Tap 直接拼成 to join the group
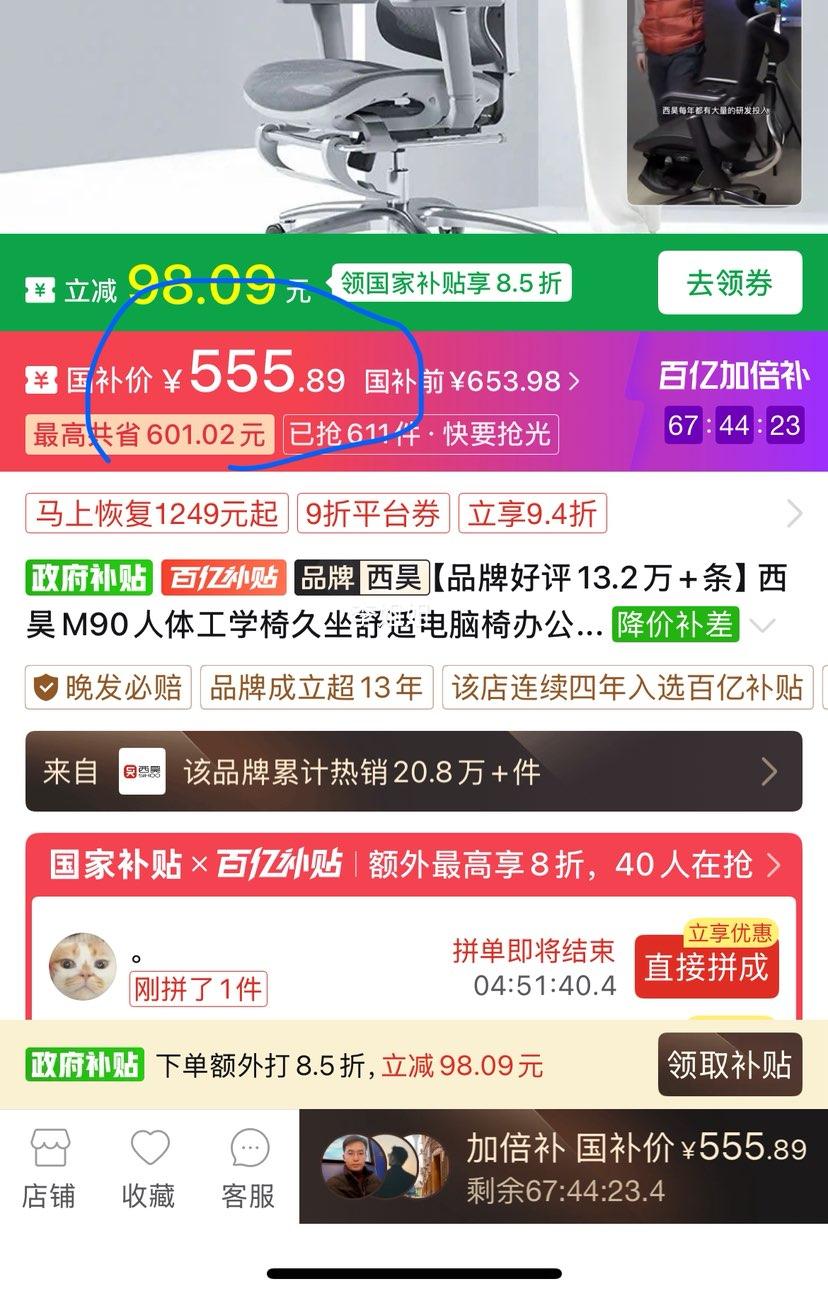The height and width of the screenshot is (1296, 828). click(706, 967)
